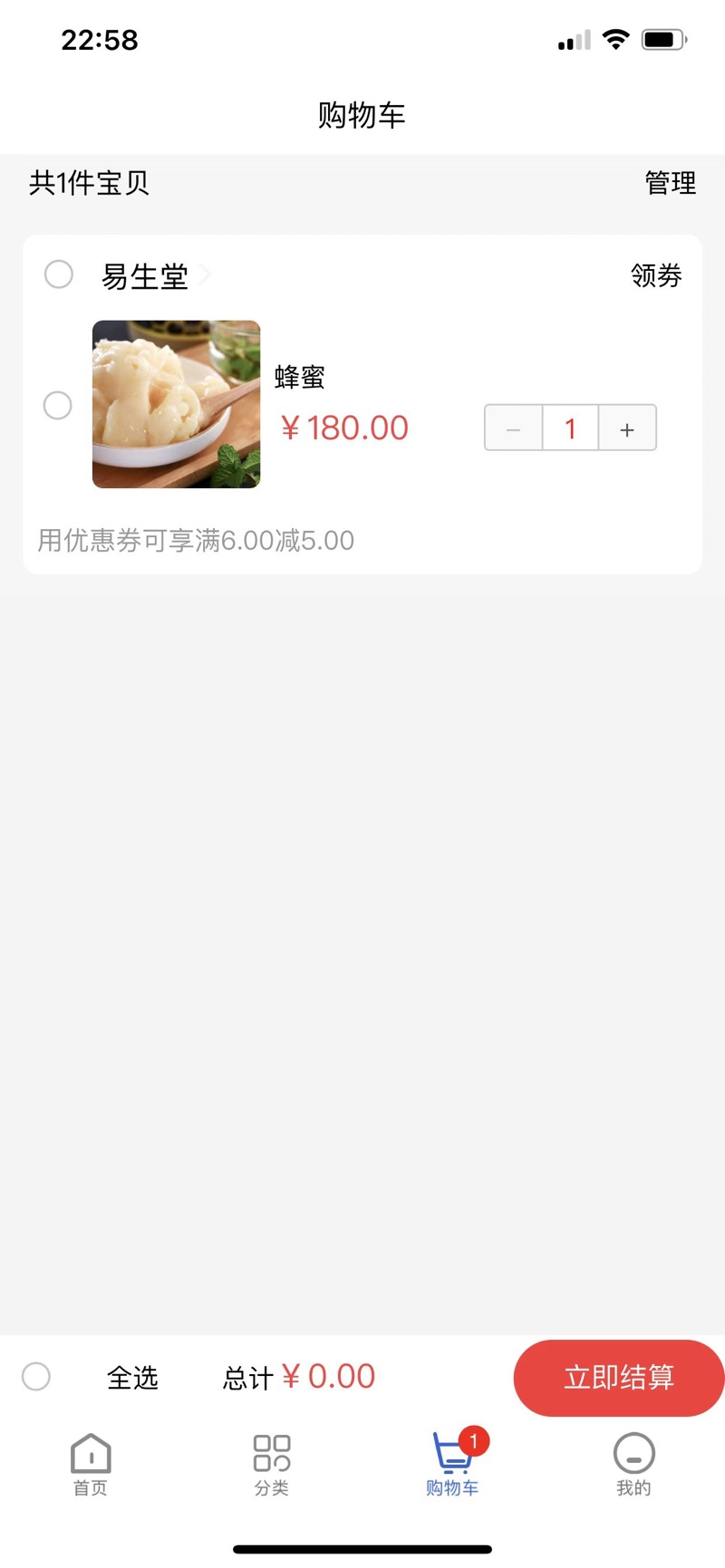725x1568 pixels.
Task: Decrease quantity with the minus icon
Action: [513, 428]
